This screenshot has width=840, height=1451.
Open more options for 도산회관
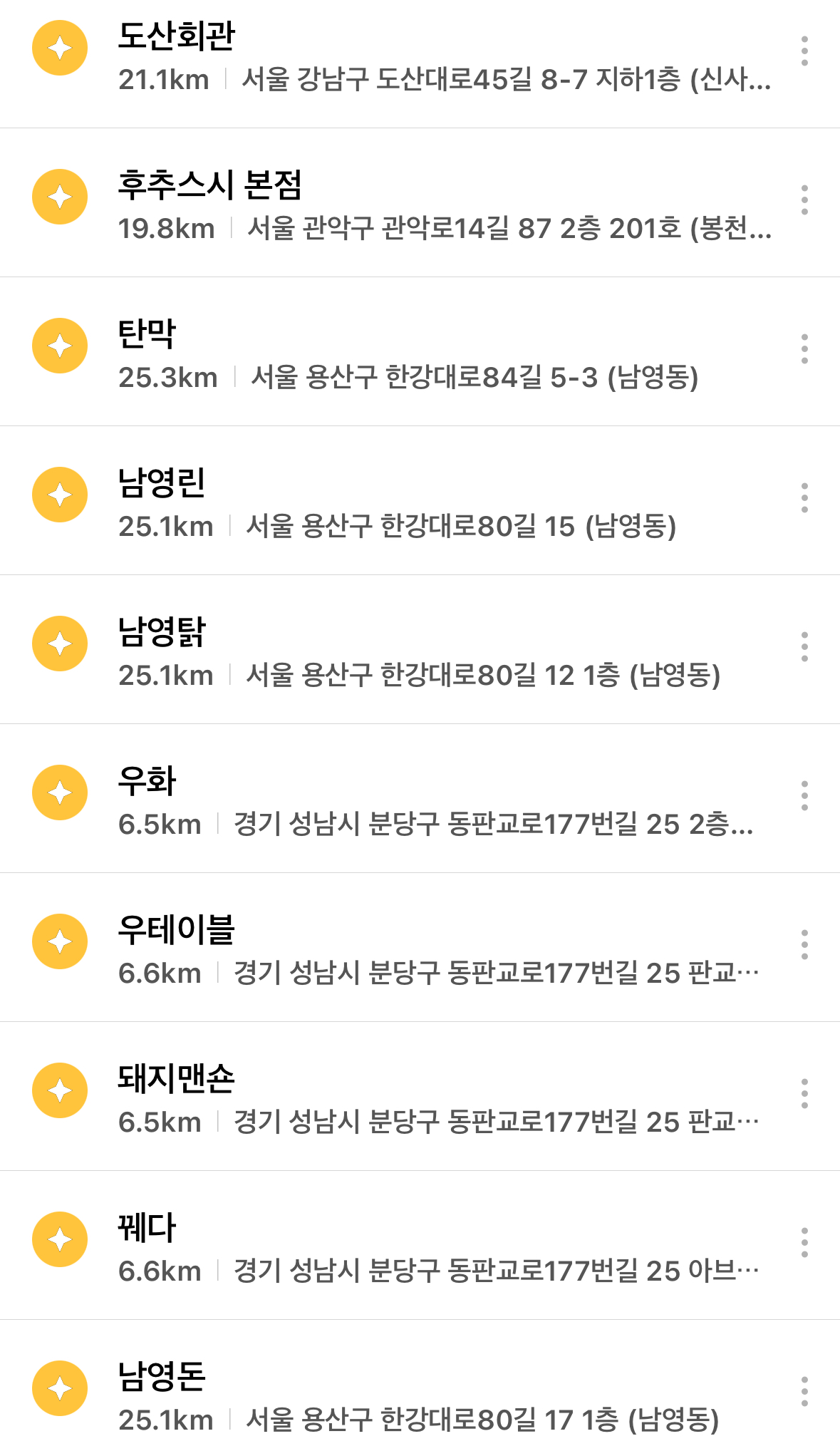[x=804, y=51]
